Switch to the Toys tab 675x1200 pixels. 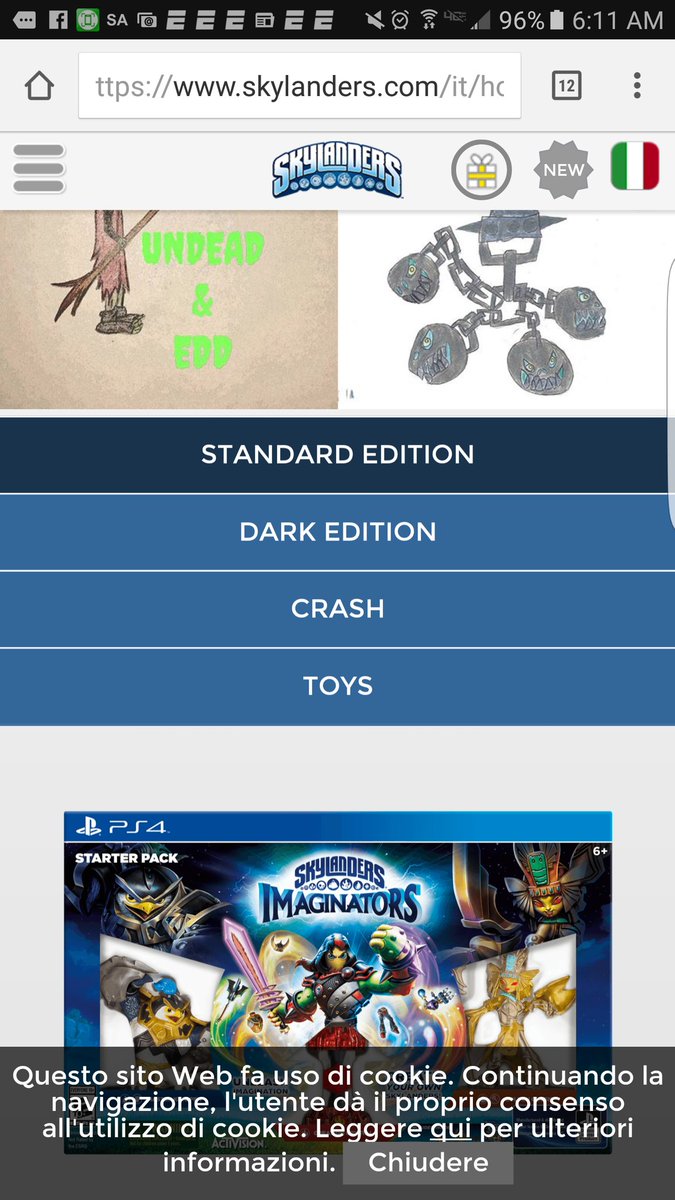pos(337,686)
